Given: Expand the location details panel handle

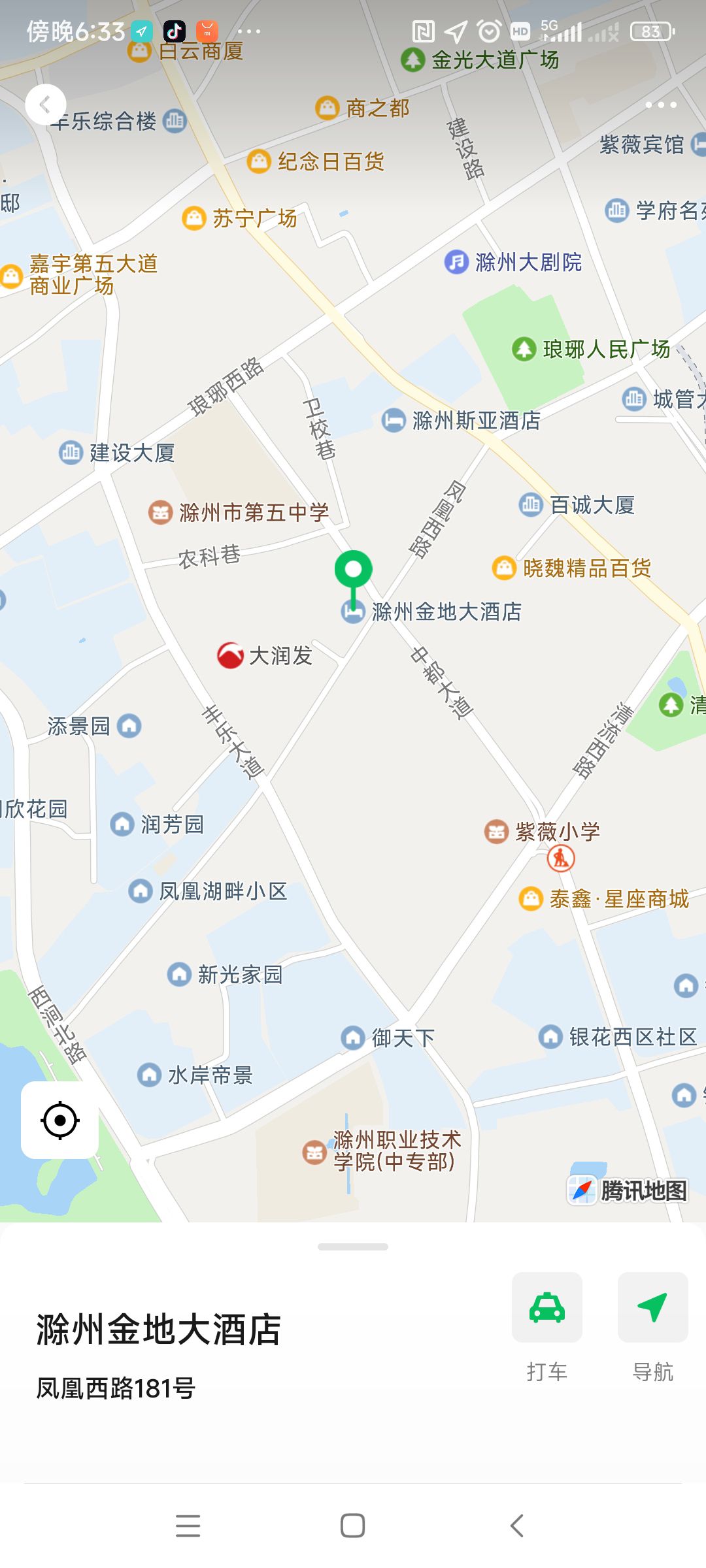Looking at the screenshot, I should (x=353, y=1247).
